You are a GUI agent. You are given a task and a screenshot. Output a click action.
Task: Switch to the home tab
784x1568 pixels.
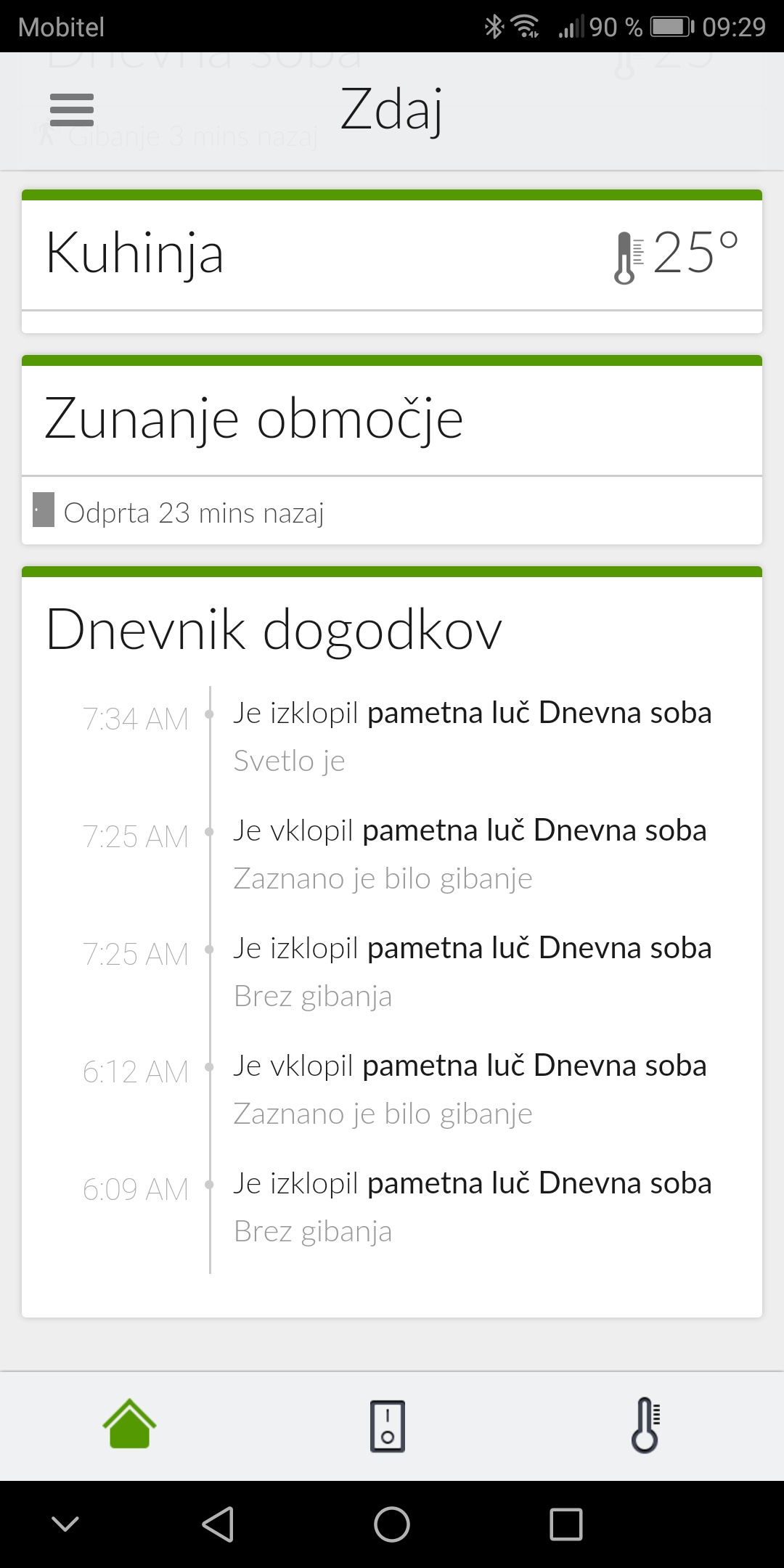[129, 1424]
